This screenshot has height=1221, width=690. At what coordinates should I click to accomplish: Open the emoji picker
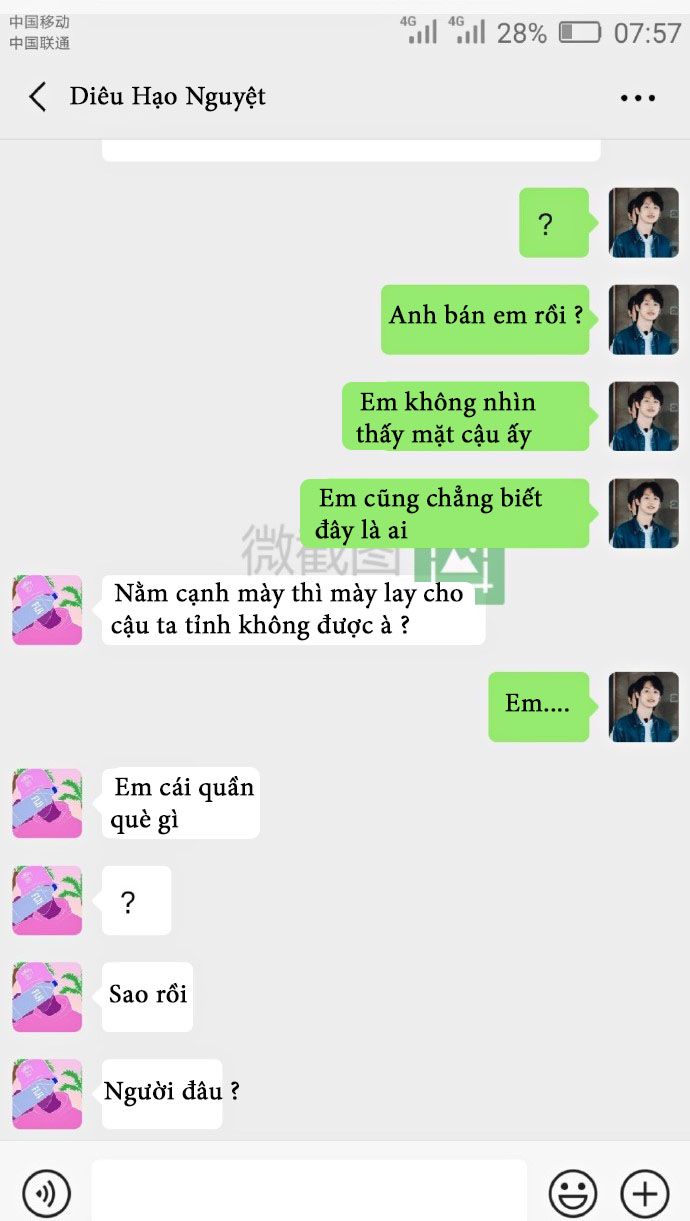pyautogui.click(x=573, y=1192)
